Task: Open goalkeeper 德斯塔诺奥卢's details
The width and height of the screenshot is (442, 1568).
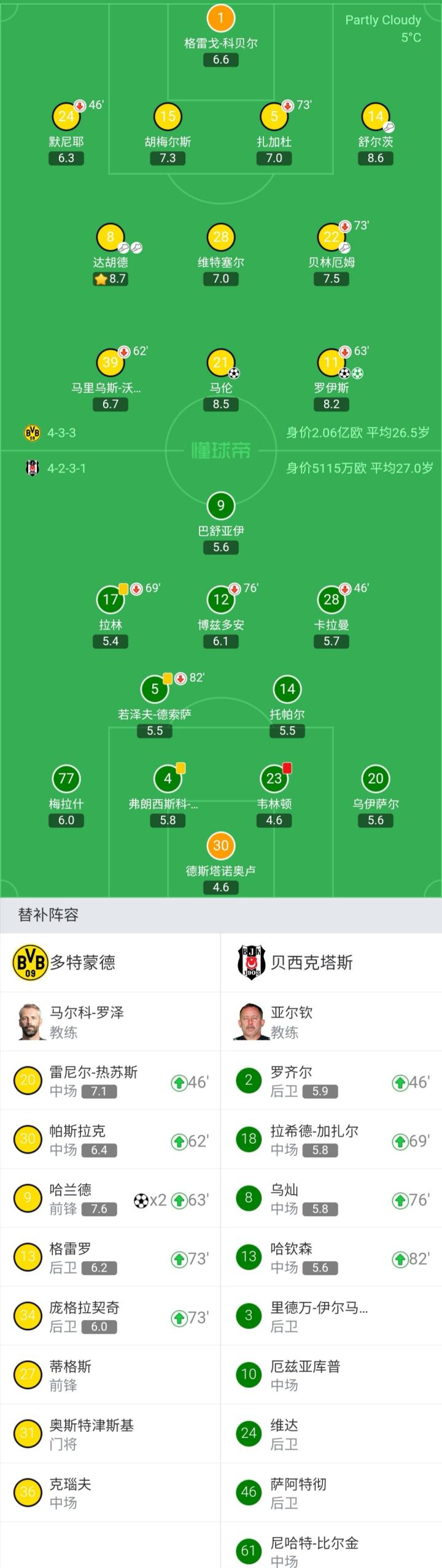Action: coord(221,846)
